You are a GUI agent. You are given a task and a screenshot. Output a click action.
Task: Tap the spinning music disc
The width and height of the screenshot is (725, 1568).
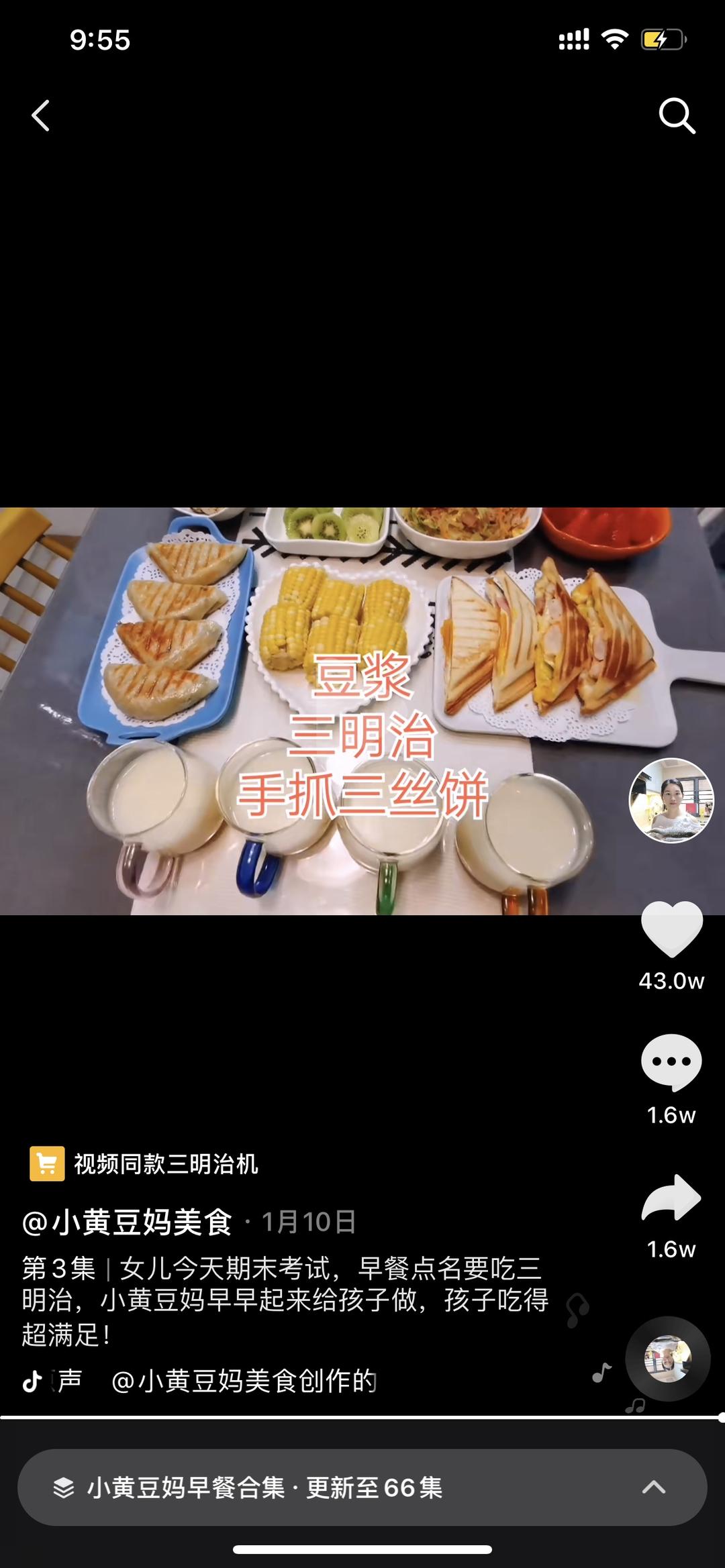tap(668, 1359)
